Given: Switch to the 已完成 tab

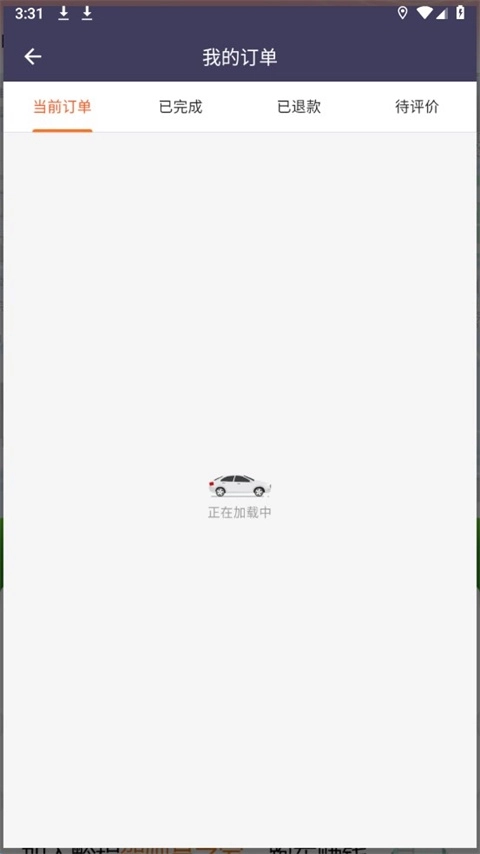Looking at the screenshot, I should (180, 107).
